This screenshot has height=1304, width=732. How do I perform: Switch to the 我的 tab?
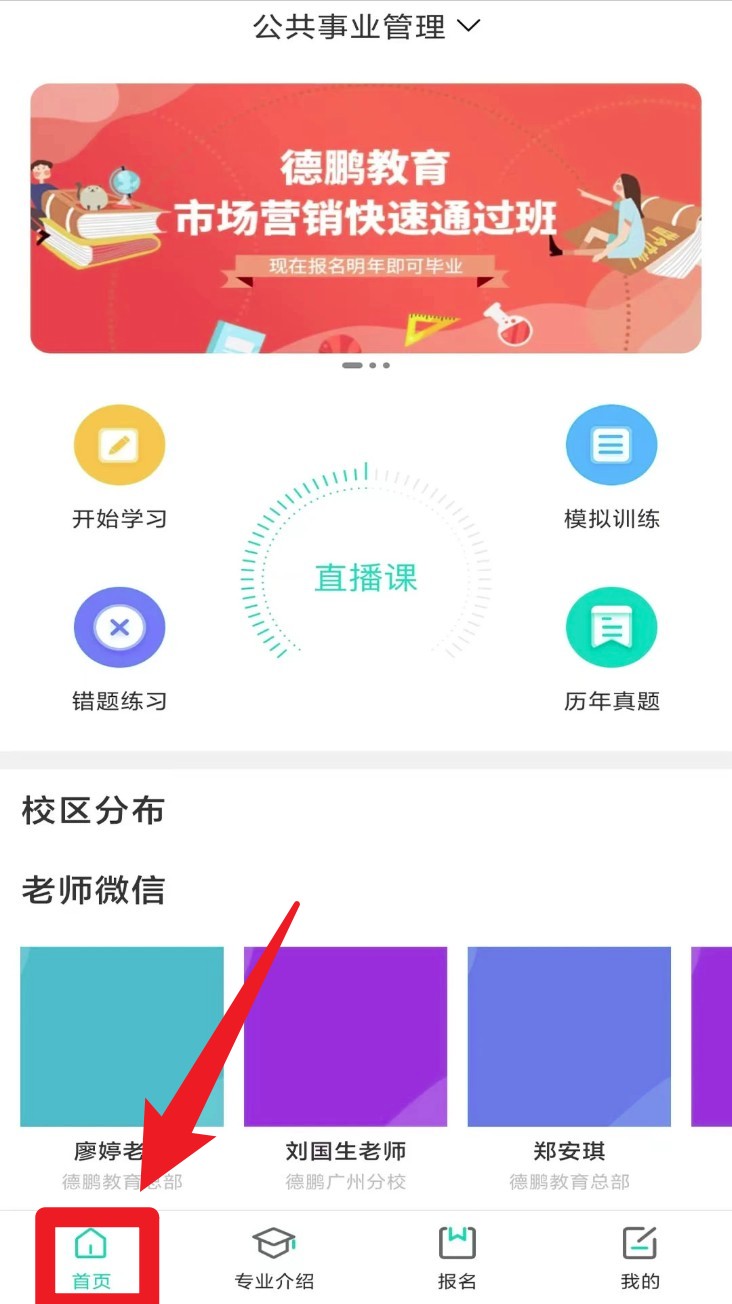coord(640,1258)
